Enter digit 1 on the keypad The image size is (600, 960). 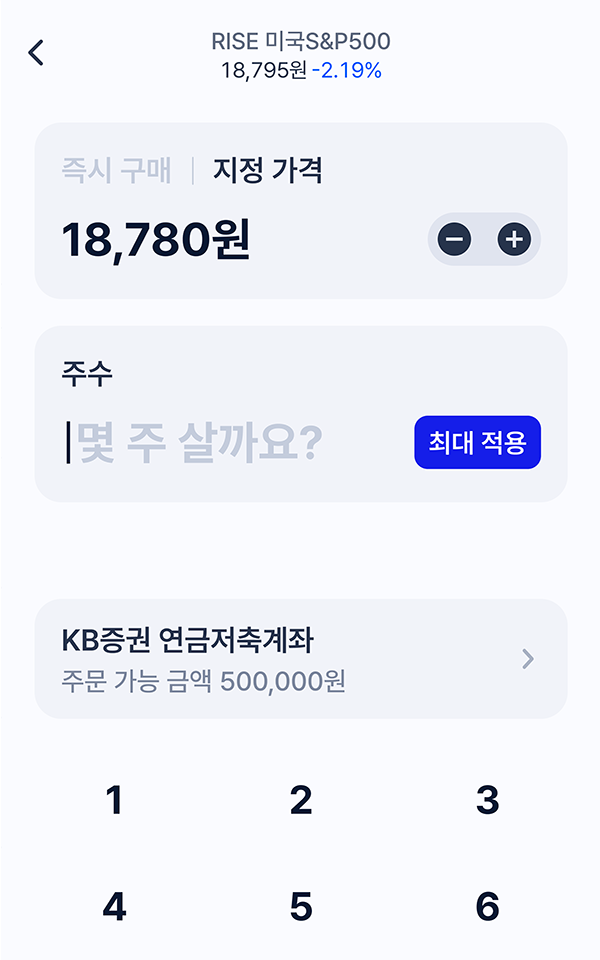click(114, 800)
